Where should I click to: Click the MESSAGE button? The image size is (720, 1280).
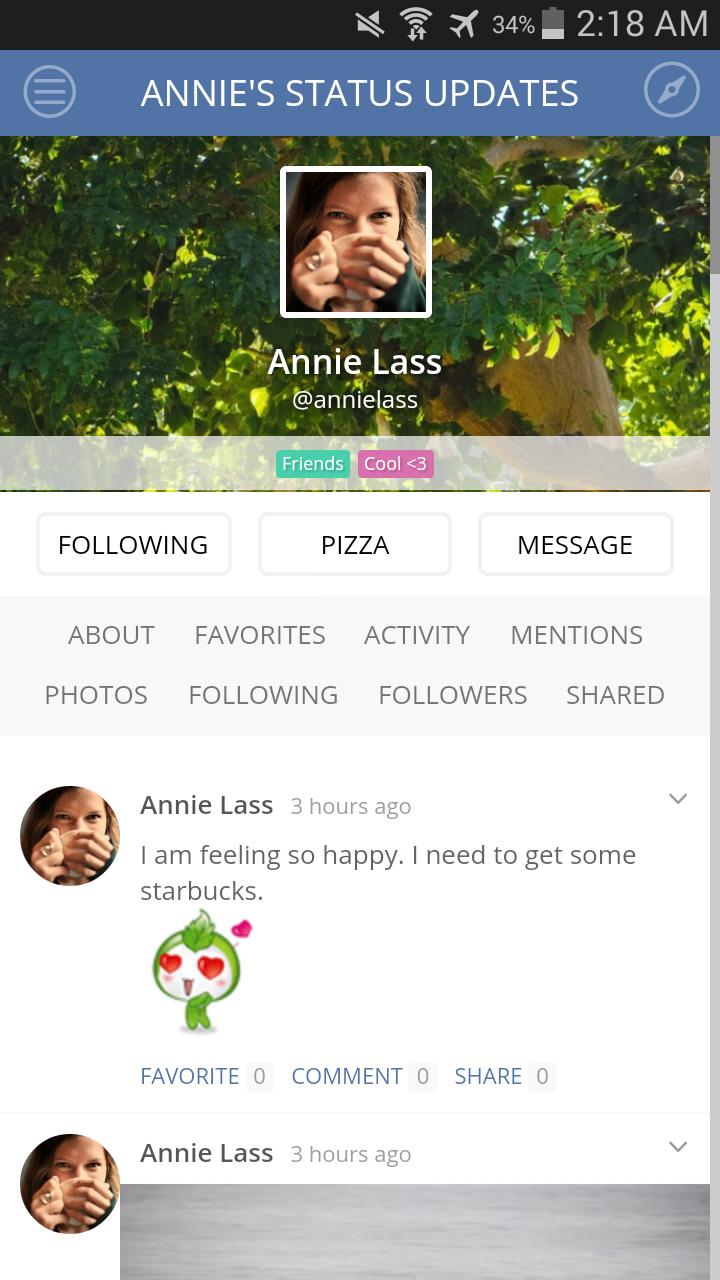click(575, 544)
